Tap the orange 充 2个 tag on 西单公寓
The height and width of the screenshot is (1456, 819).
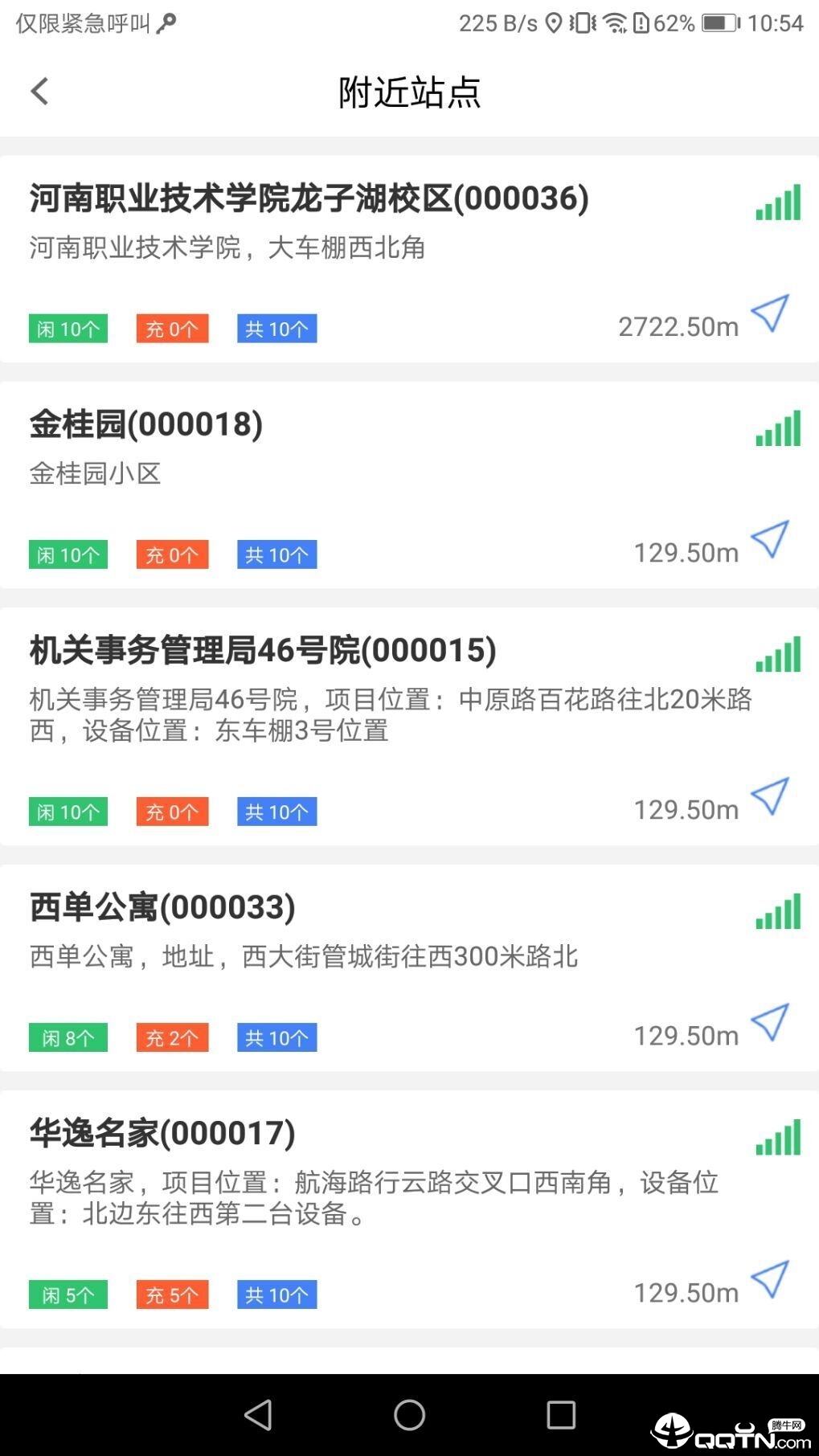(171, 1037)
